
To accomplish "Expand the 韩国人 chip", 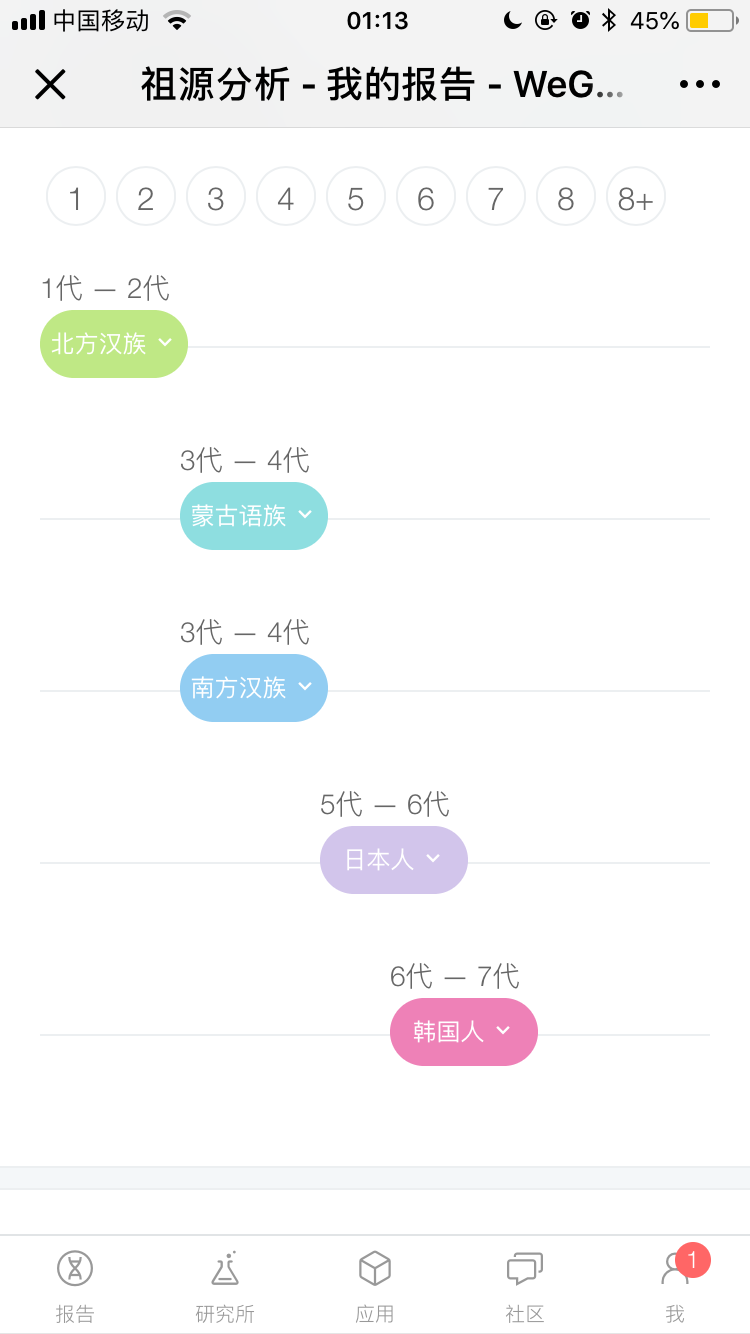I will [464, 1032].
